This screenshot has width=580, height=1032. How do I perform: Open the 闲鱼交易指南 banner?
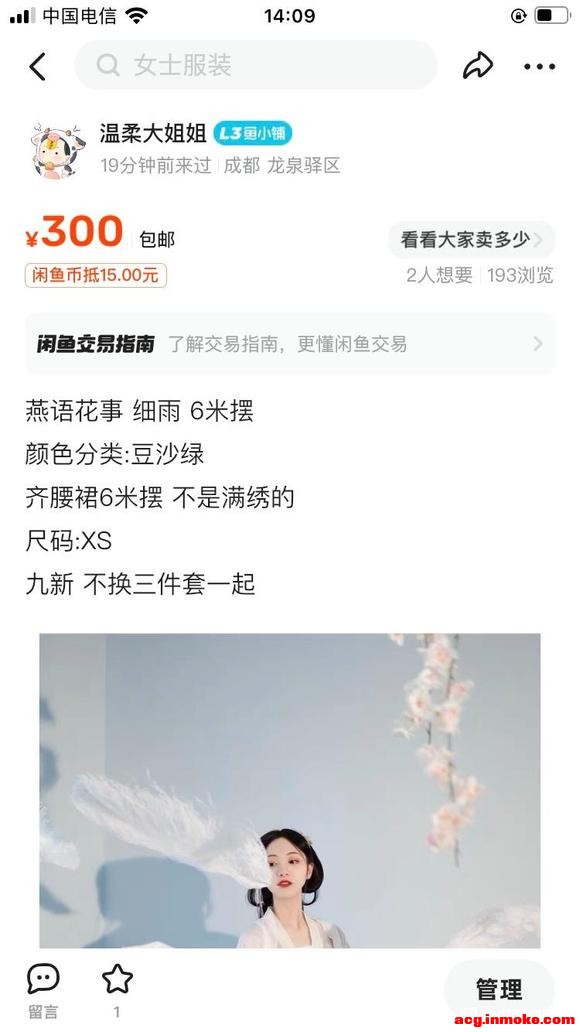(290, 344)
